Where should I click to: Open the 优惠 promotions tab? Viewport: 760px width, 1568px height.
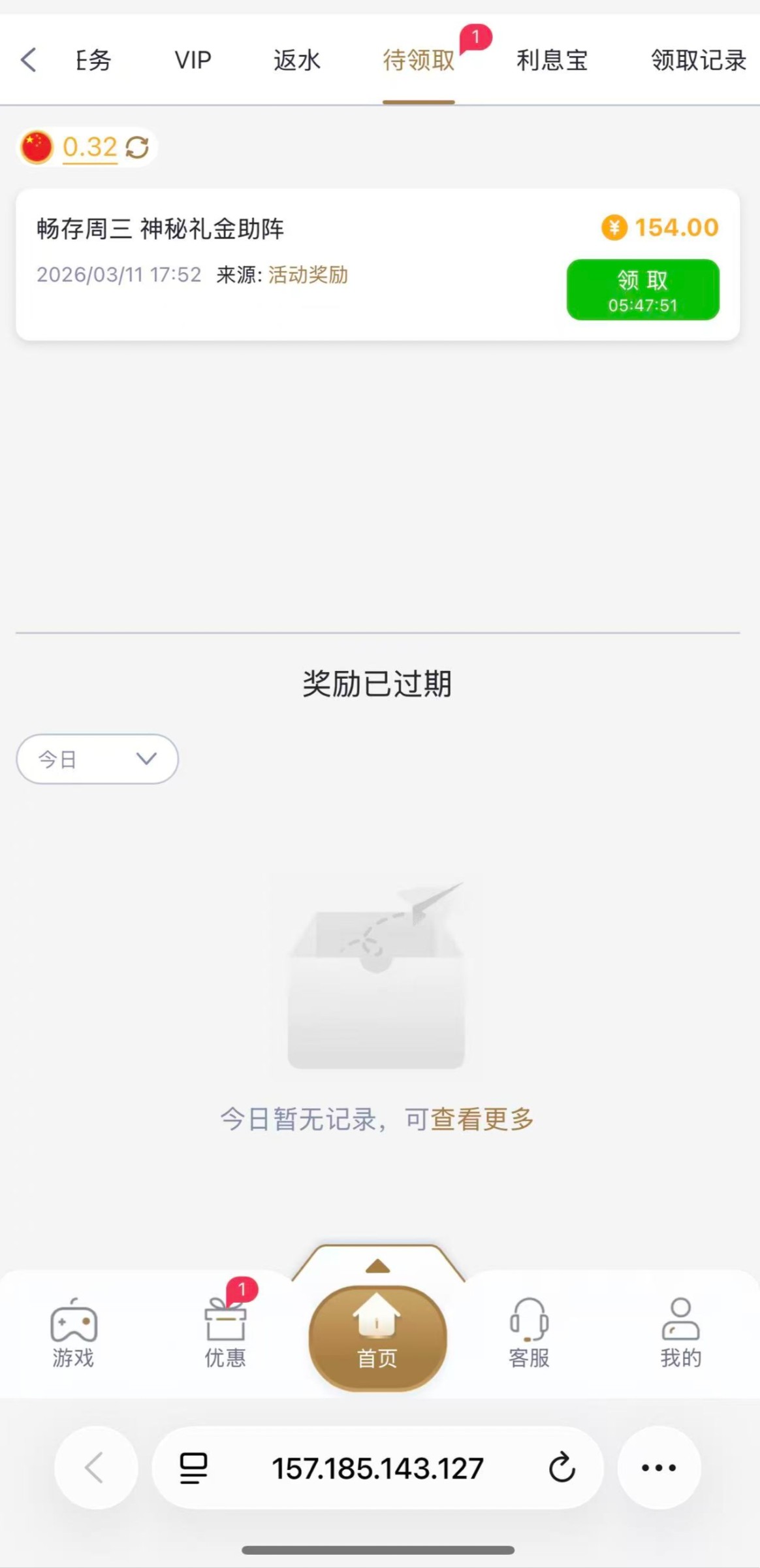[225, 1333]
